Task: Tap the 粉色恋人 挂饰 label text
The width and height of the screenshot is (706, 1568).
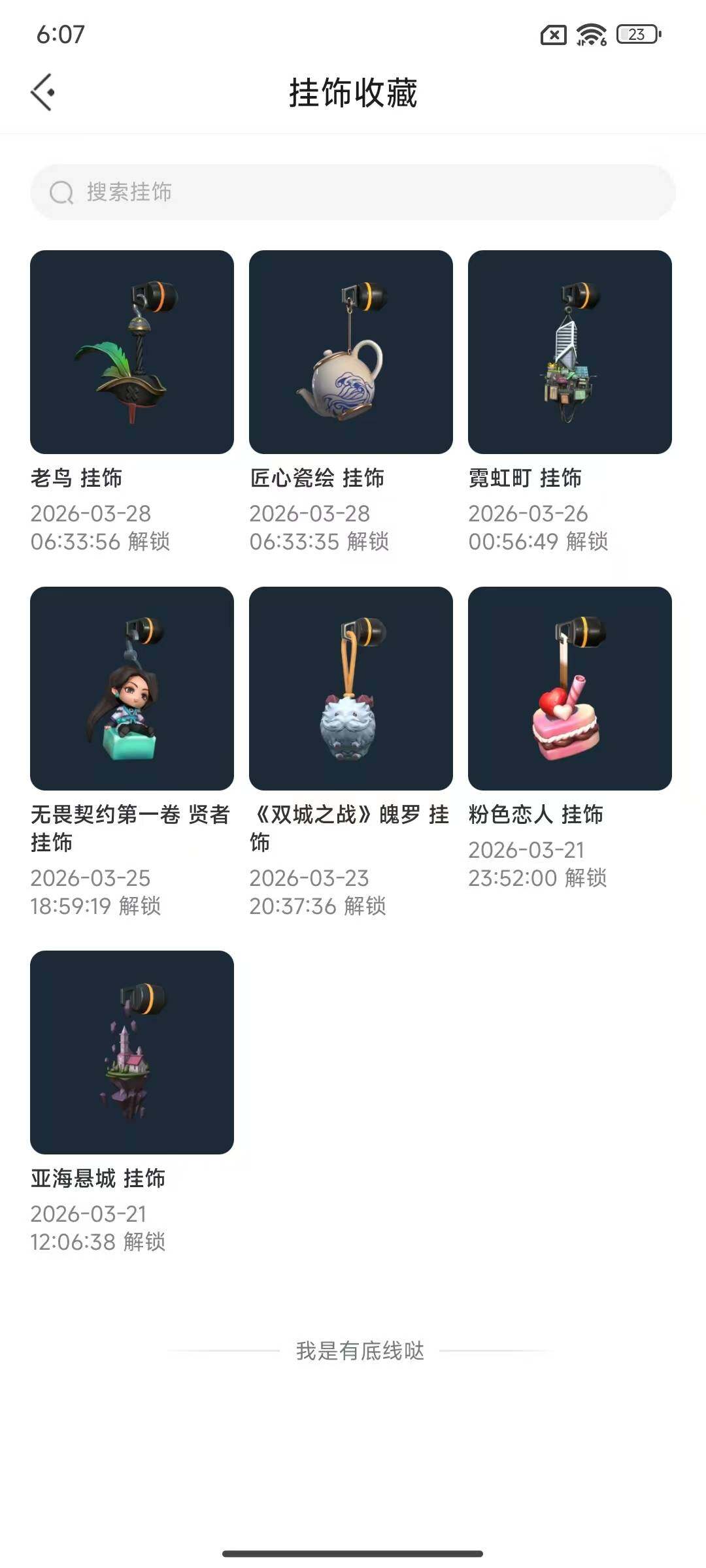Action: tap(537, 814)
